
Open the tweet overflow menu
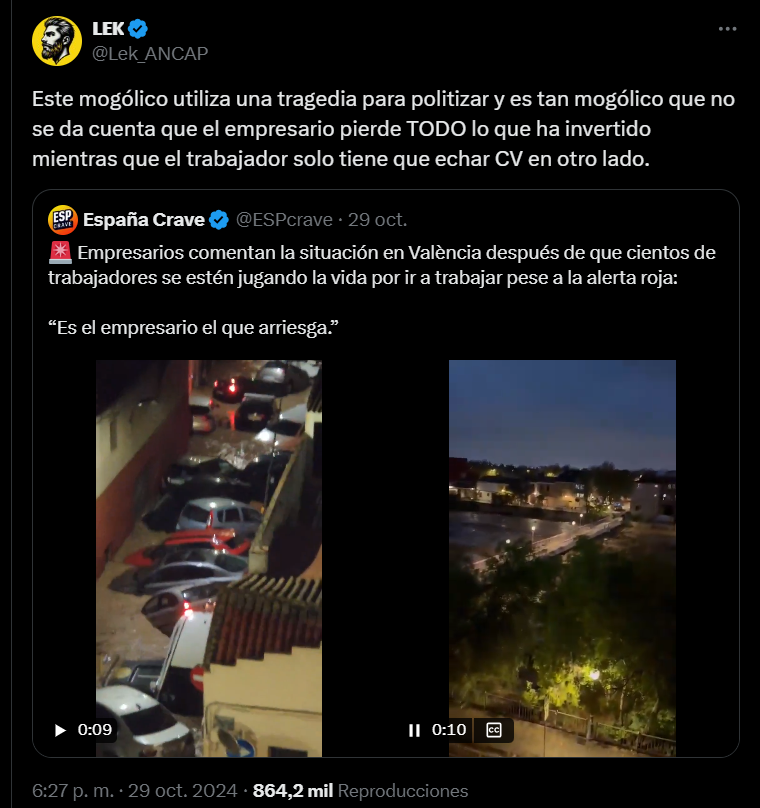[x=727, y=29]
